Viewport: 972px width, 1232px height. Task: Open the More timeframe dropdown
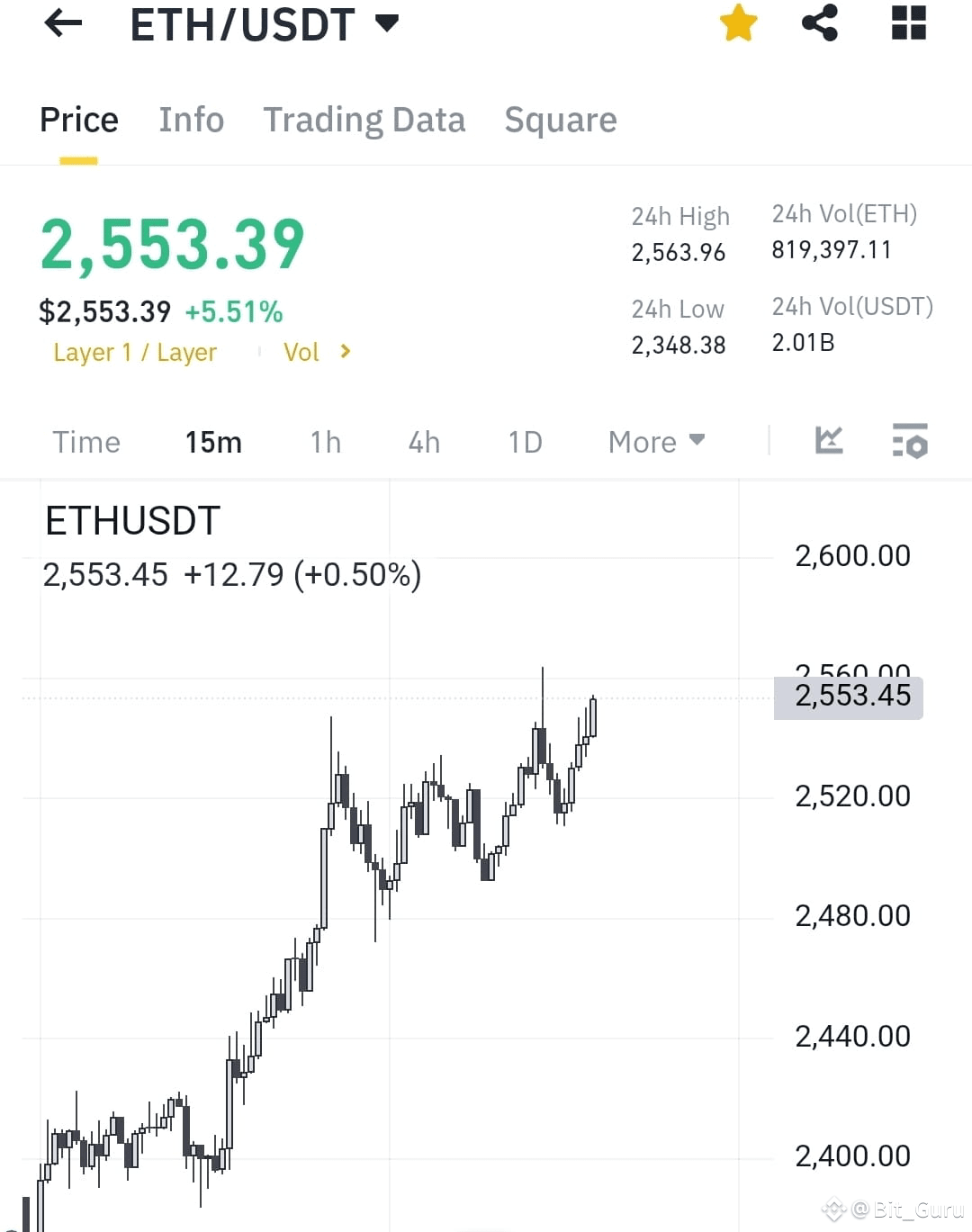656,442
